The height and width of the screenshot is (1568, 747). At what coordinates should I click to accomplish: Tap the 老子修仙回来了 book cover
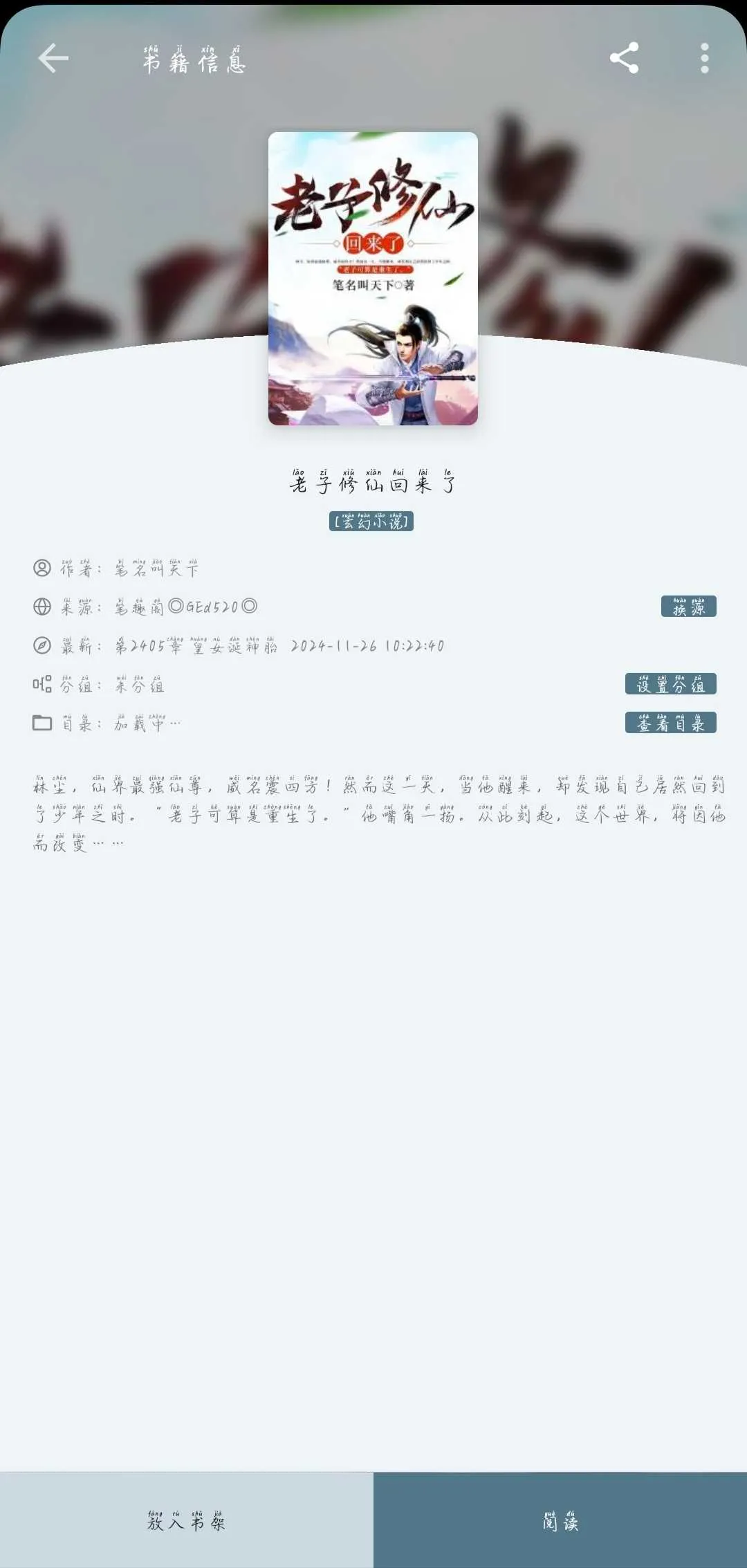[373, 278]
